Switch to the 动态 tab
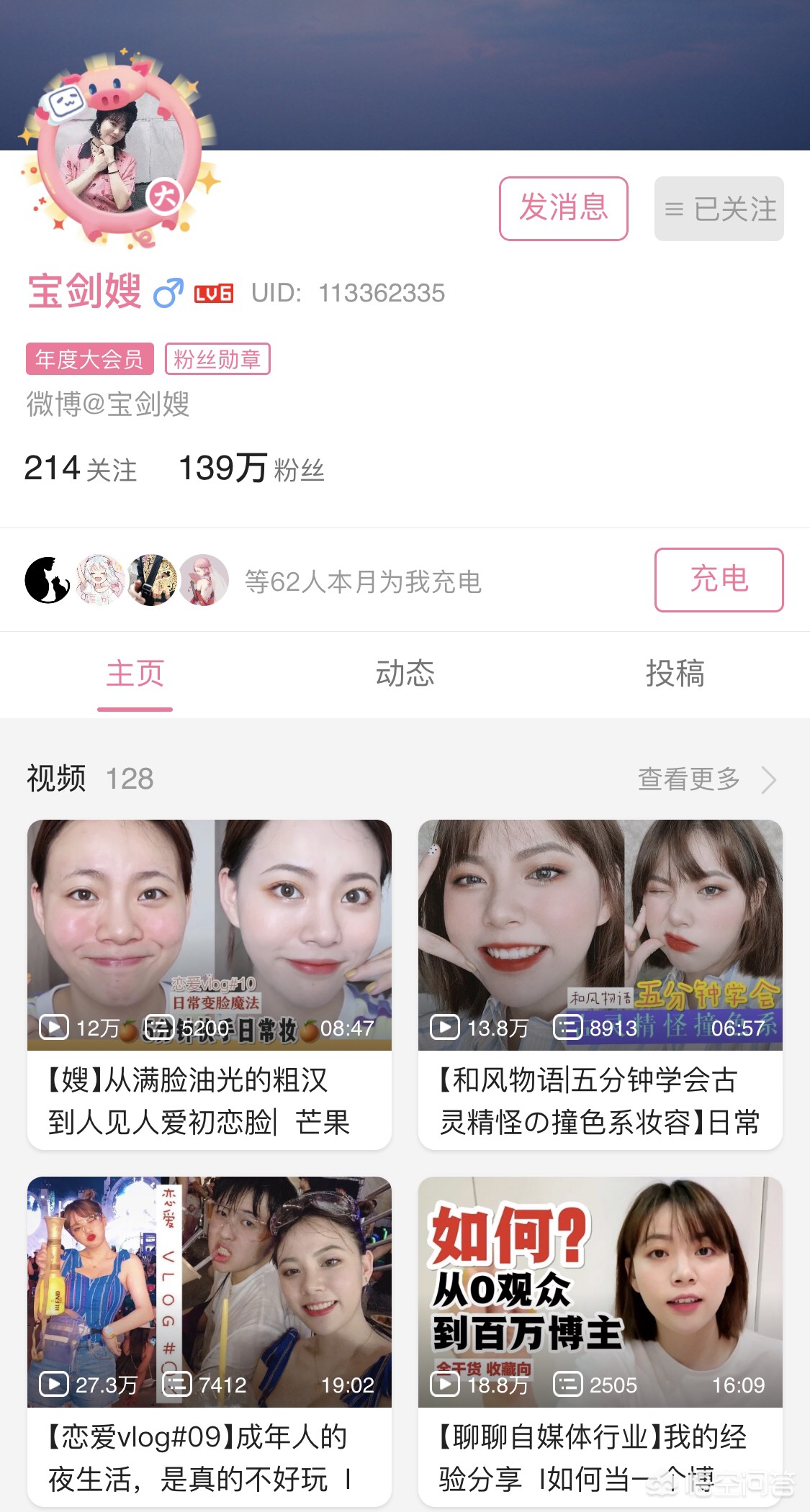This screenshot has width=810, height=1512. click(x=405, y=674)
